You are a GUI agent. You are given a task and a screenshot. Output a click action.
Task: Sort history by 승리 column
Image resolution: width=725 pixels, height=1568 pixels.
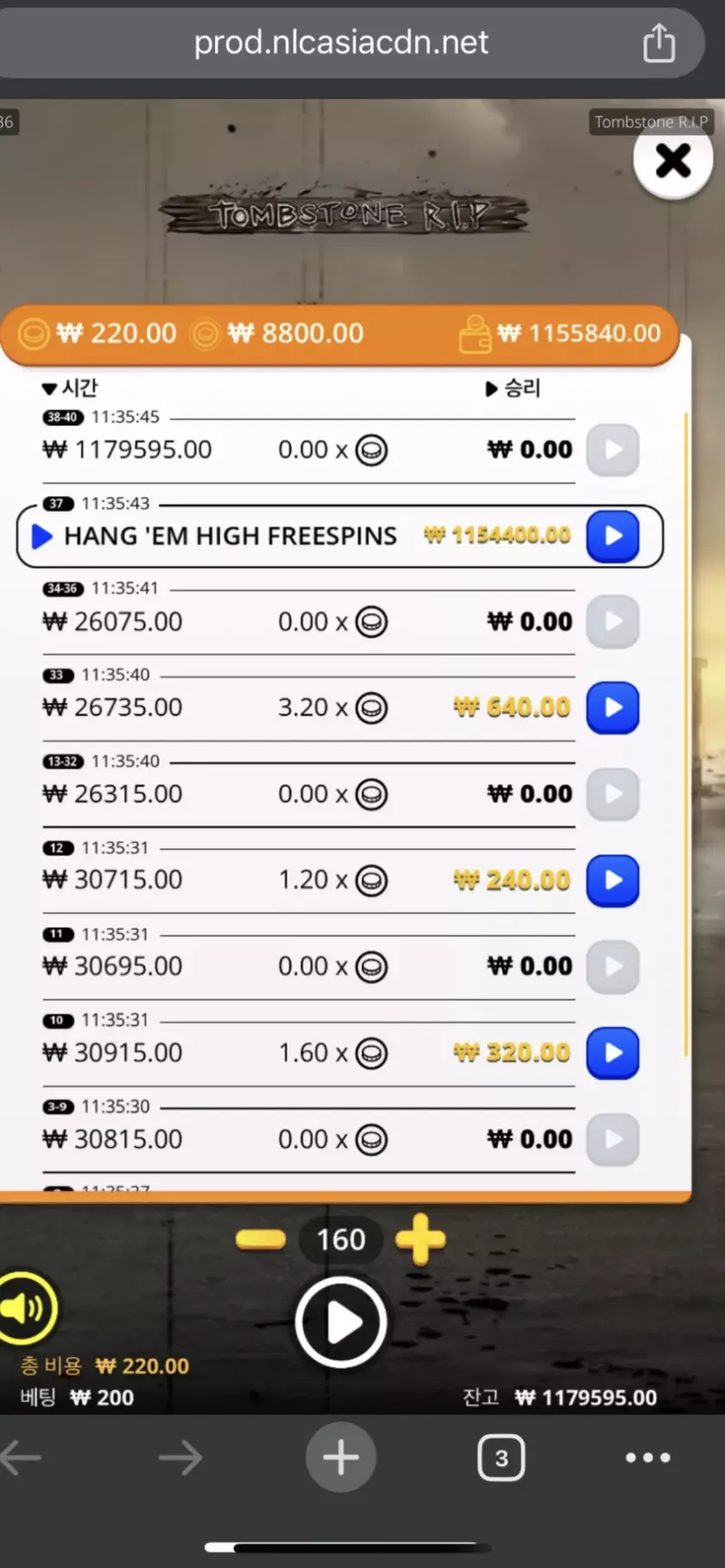514,388
